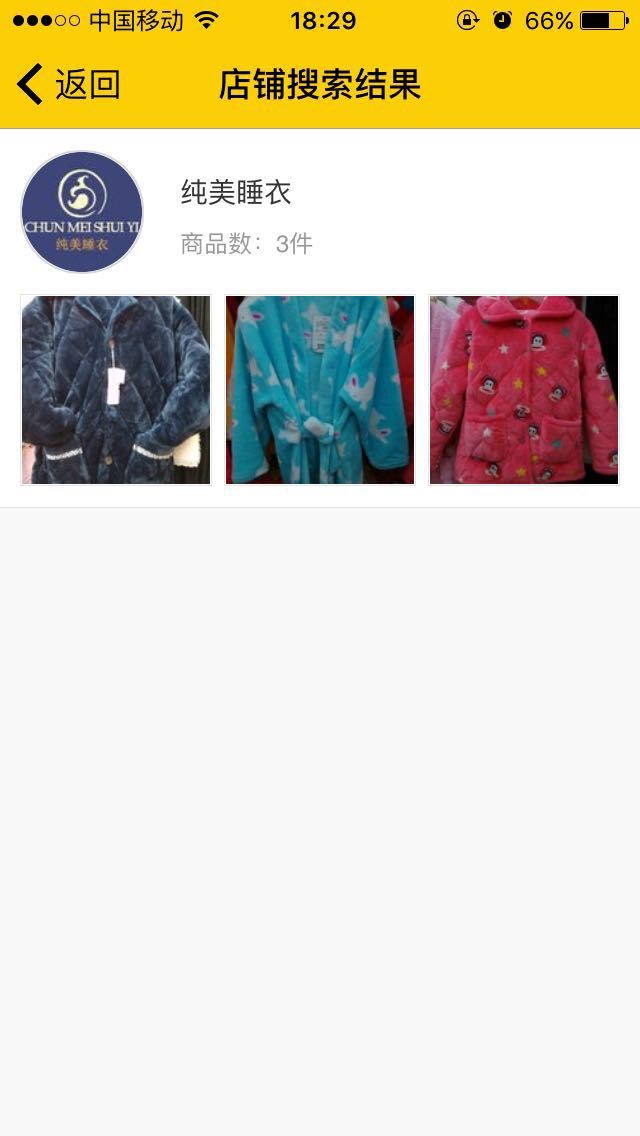
Task: Open the 纯美睡衣 shop page
Action: 236,193
